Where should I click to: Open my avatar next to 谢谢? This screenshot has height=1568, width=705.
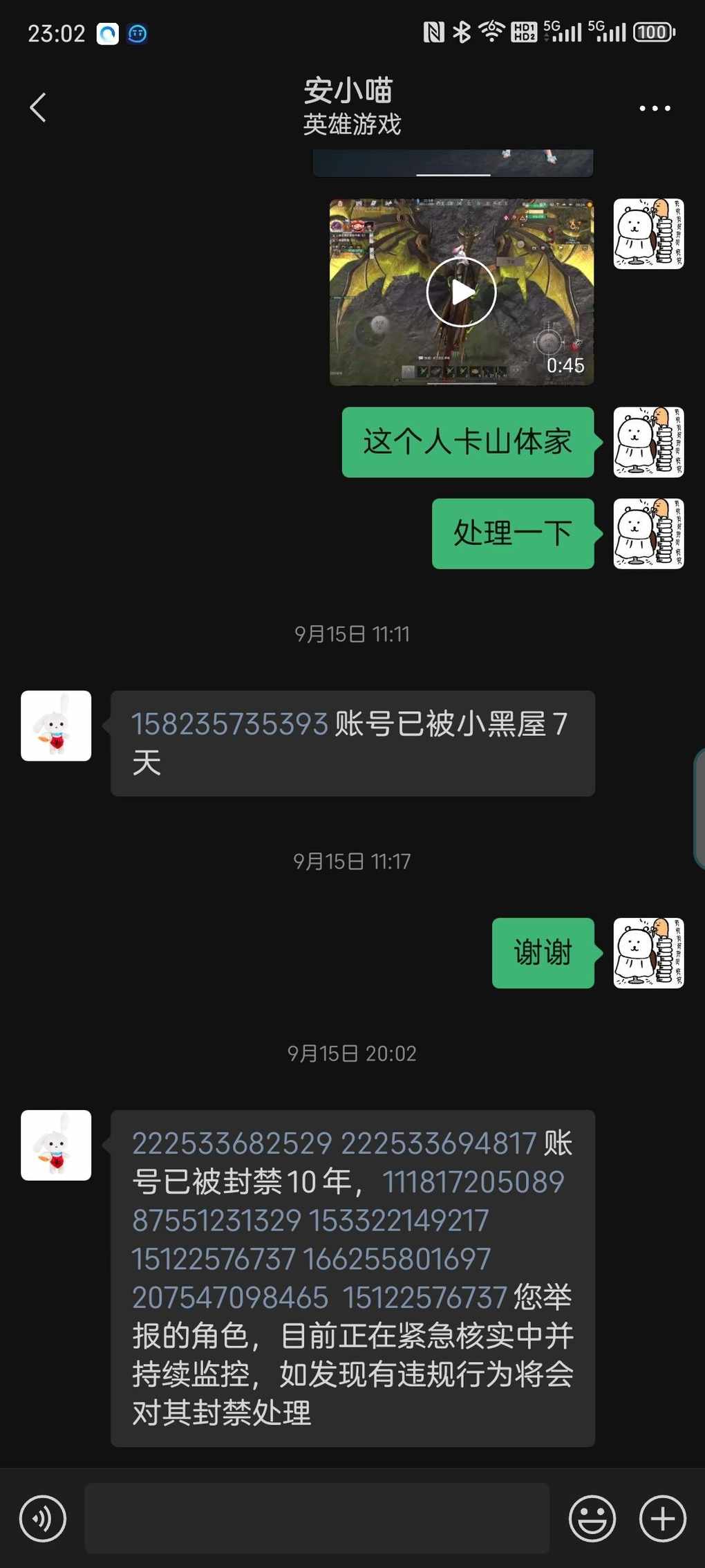click(648, 952)
